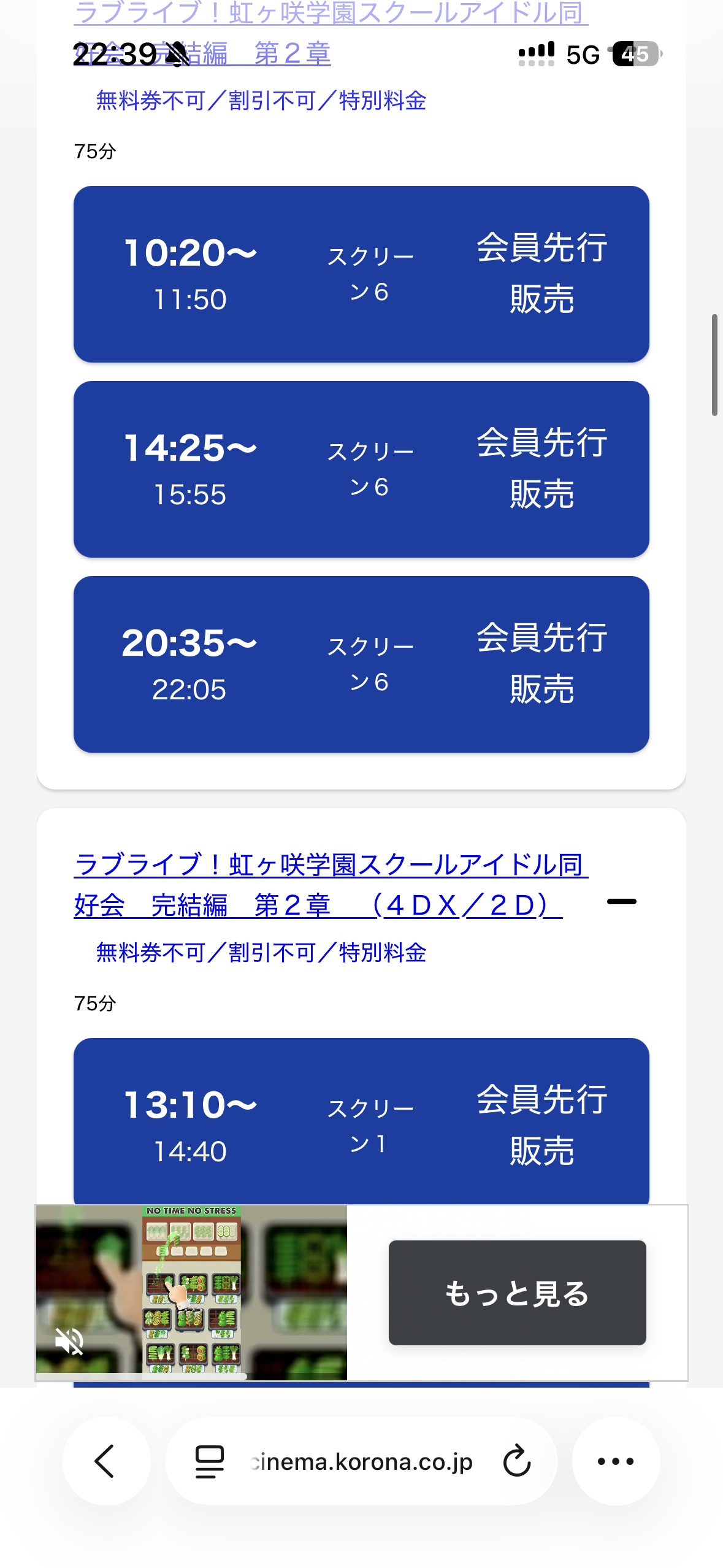Tap the もっと見る ad button
Viewport: 723px width, 1568px height.
tap(517, 1293)
